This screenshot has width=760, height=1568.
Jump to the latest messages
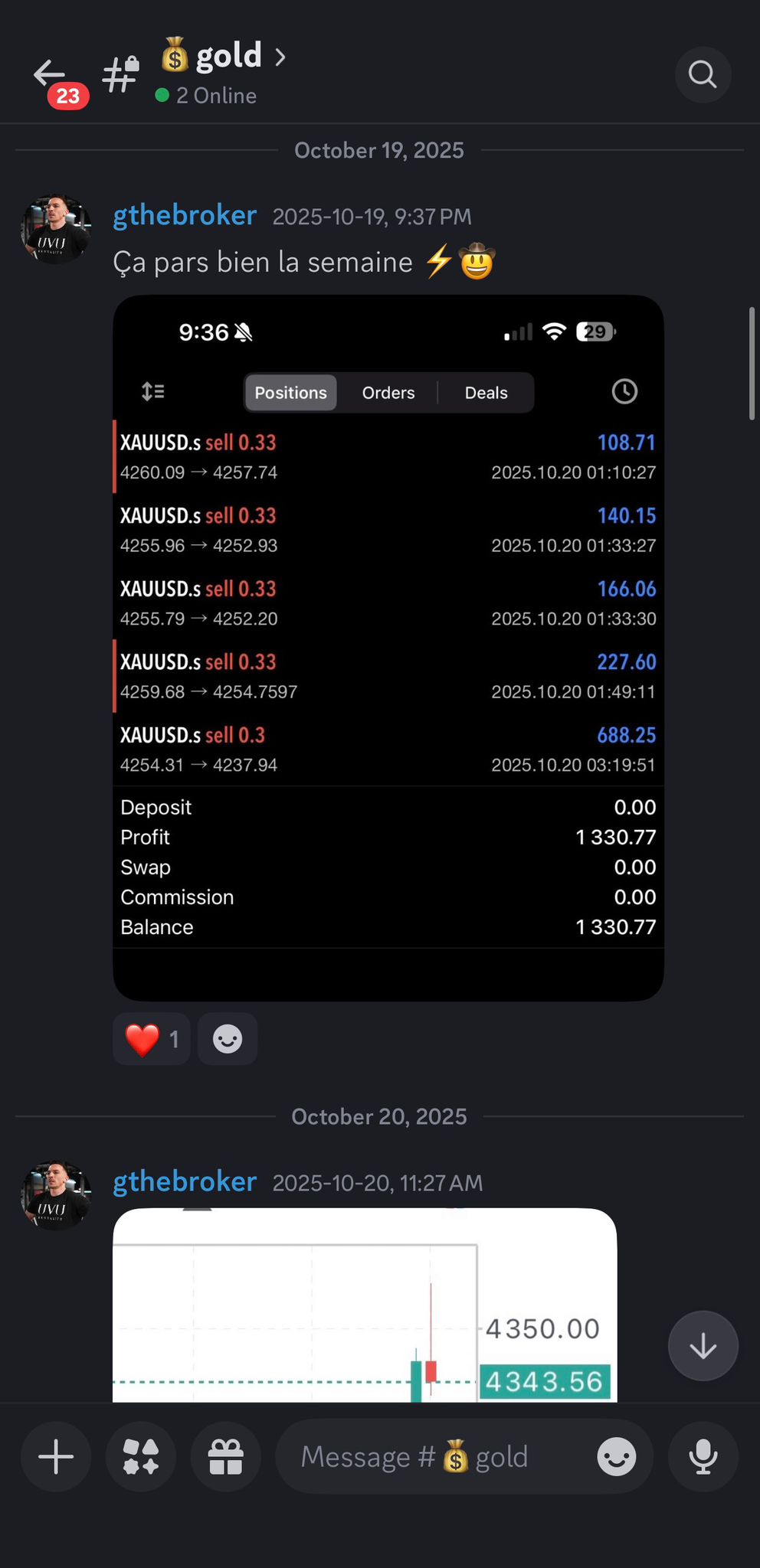pos(703,1346)
